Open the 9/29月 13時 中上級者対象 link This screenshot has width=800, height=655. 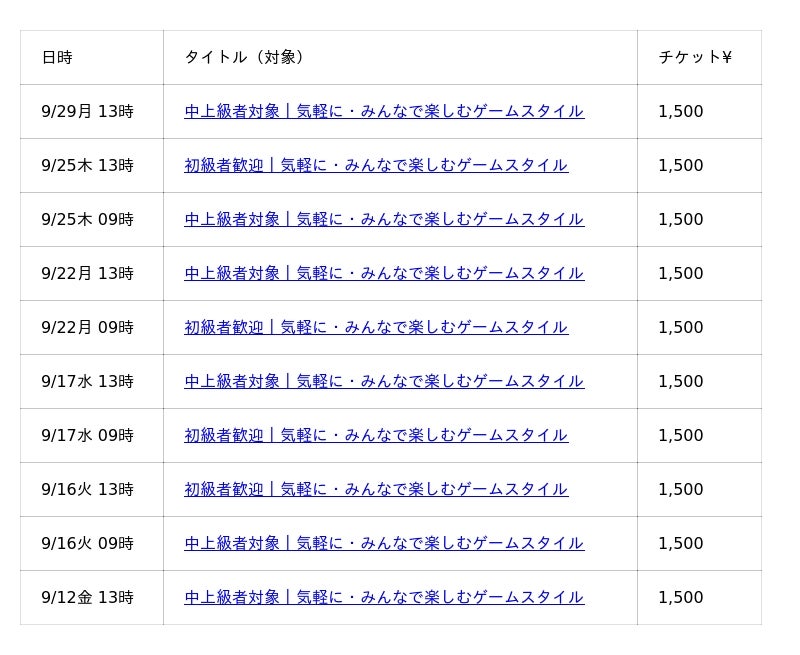[x=384, y=111]
